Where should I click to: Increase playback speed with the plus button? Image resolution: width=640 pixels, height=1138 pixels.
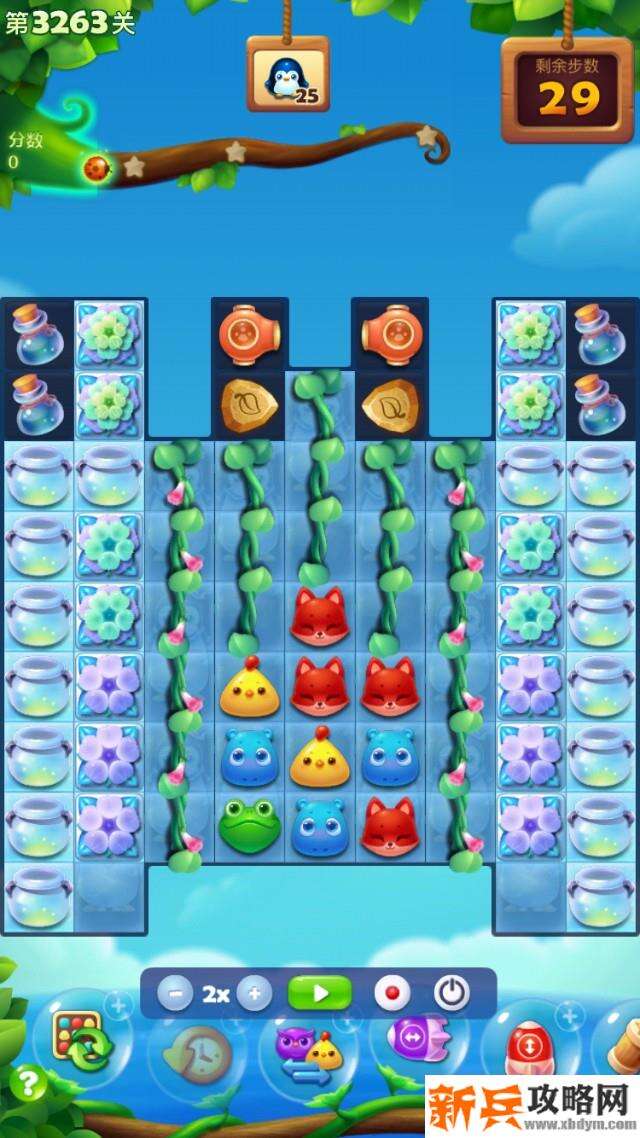[x=254, y=994]
